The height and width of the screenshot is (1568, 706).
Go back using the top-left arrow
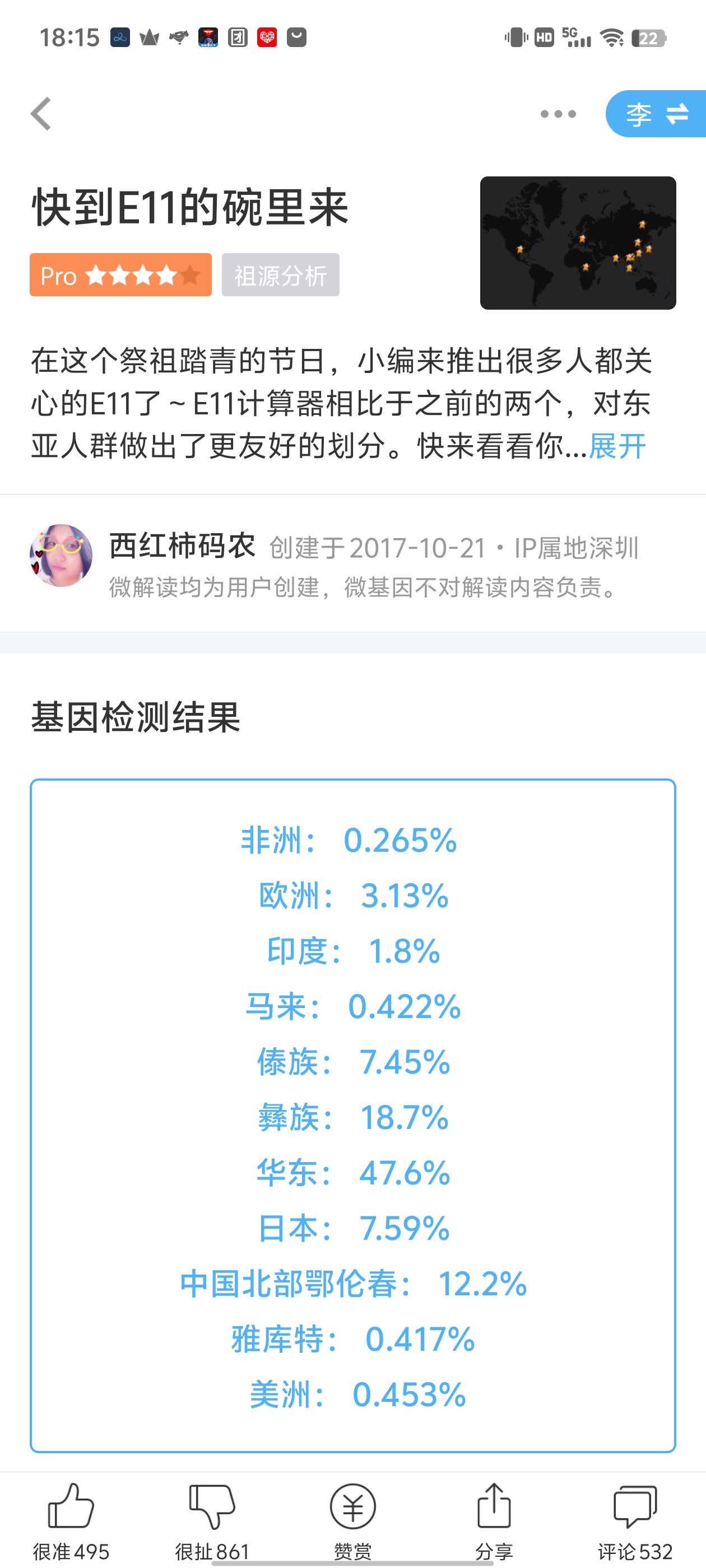41,114
